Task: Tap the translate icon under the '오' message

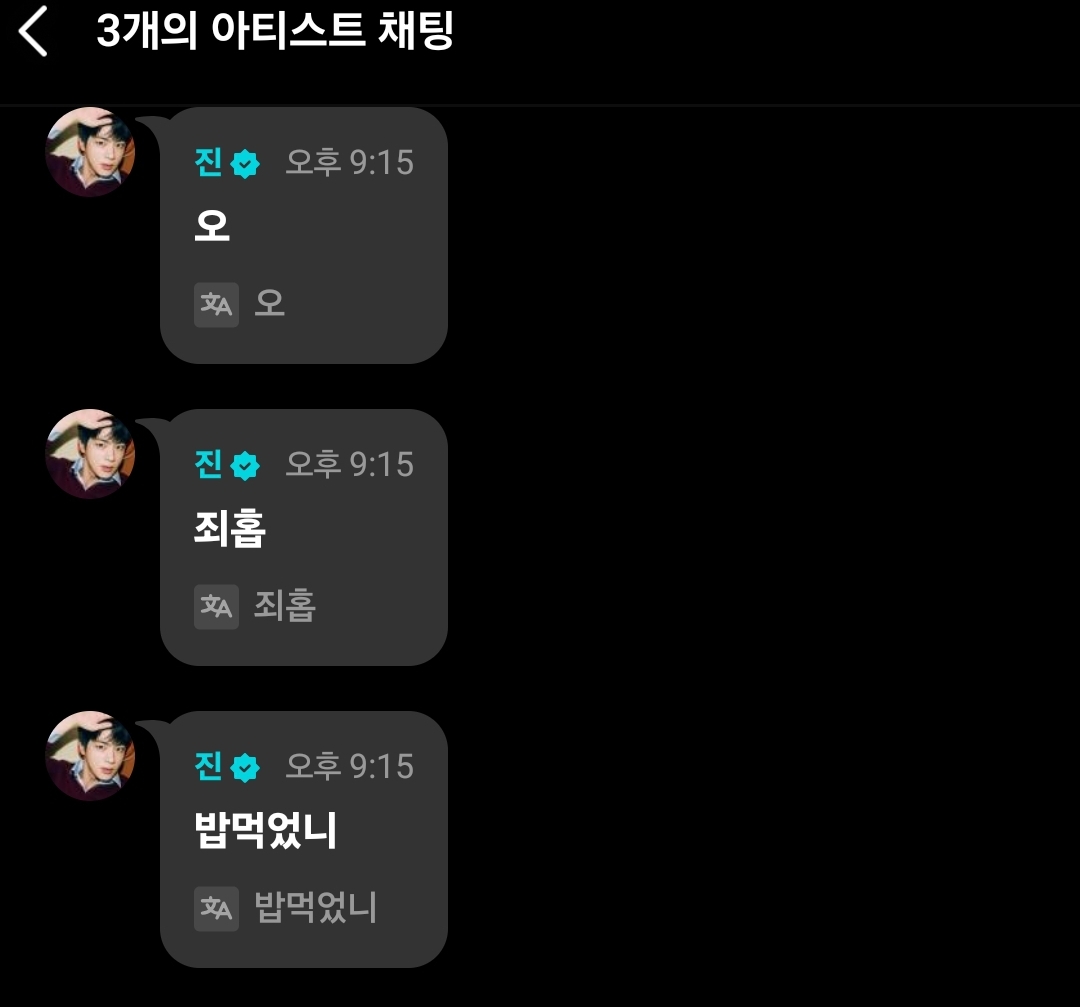Action: [216, 305]
